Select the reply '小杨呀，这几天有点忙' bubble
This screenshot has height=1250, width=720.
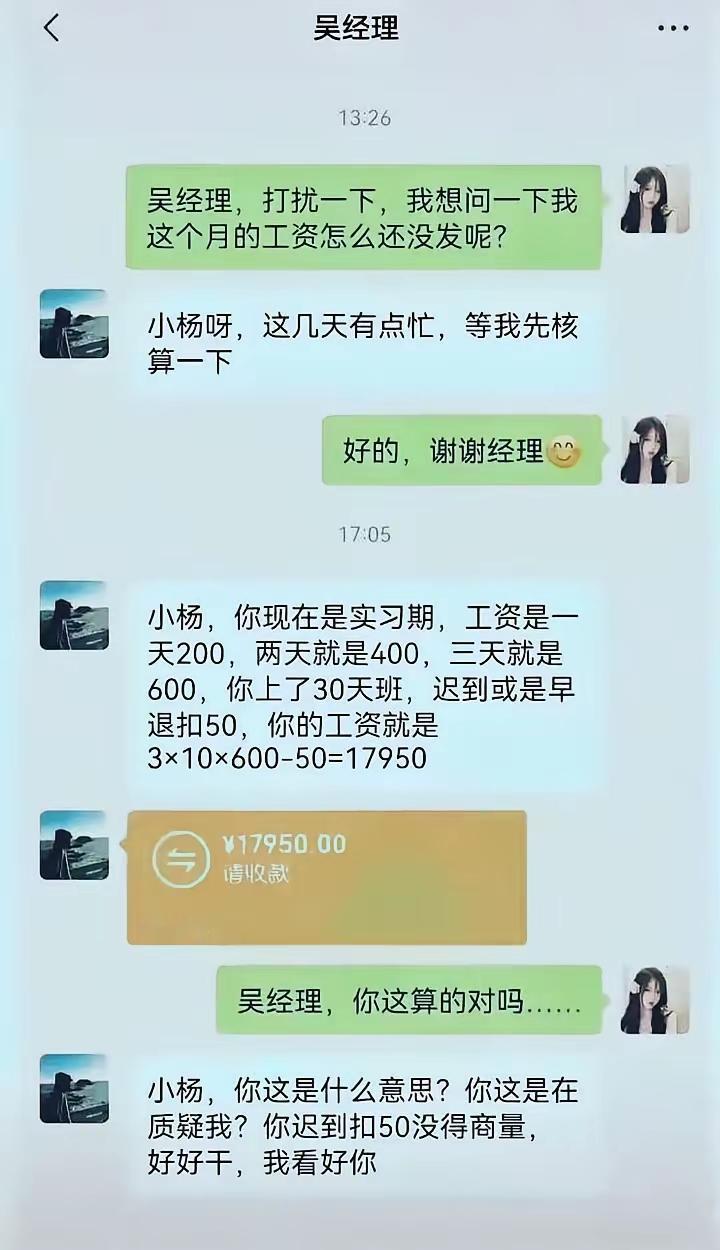(365, 340)
